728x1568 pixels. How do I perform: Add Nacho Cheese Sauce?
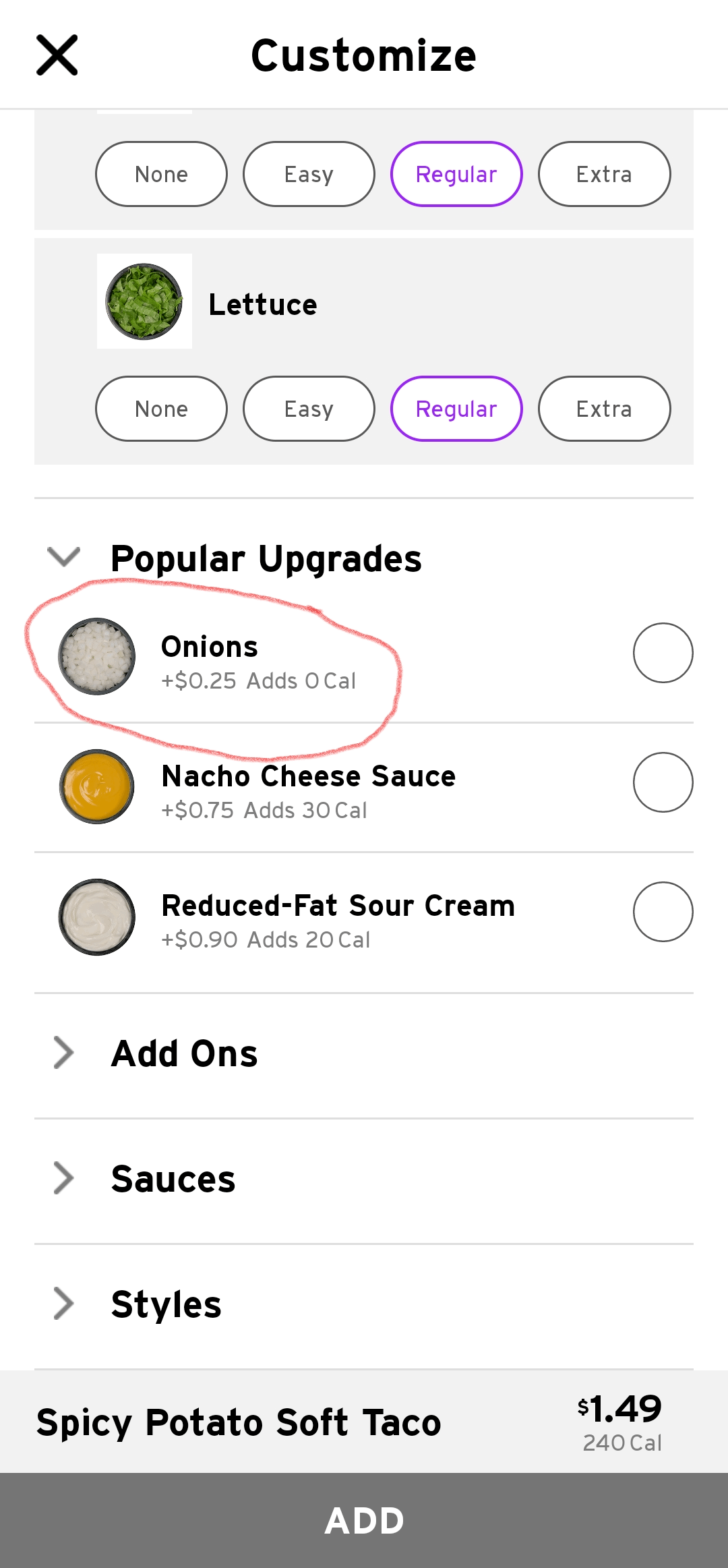[x=663, y=782]
